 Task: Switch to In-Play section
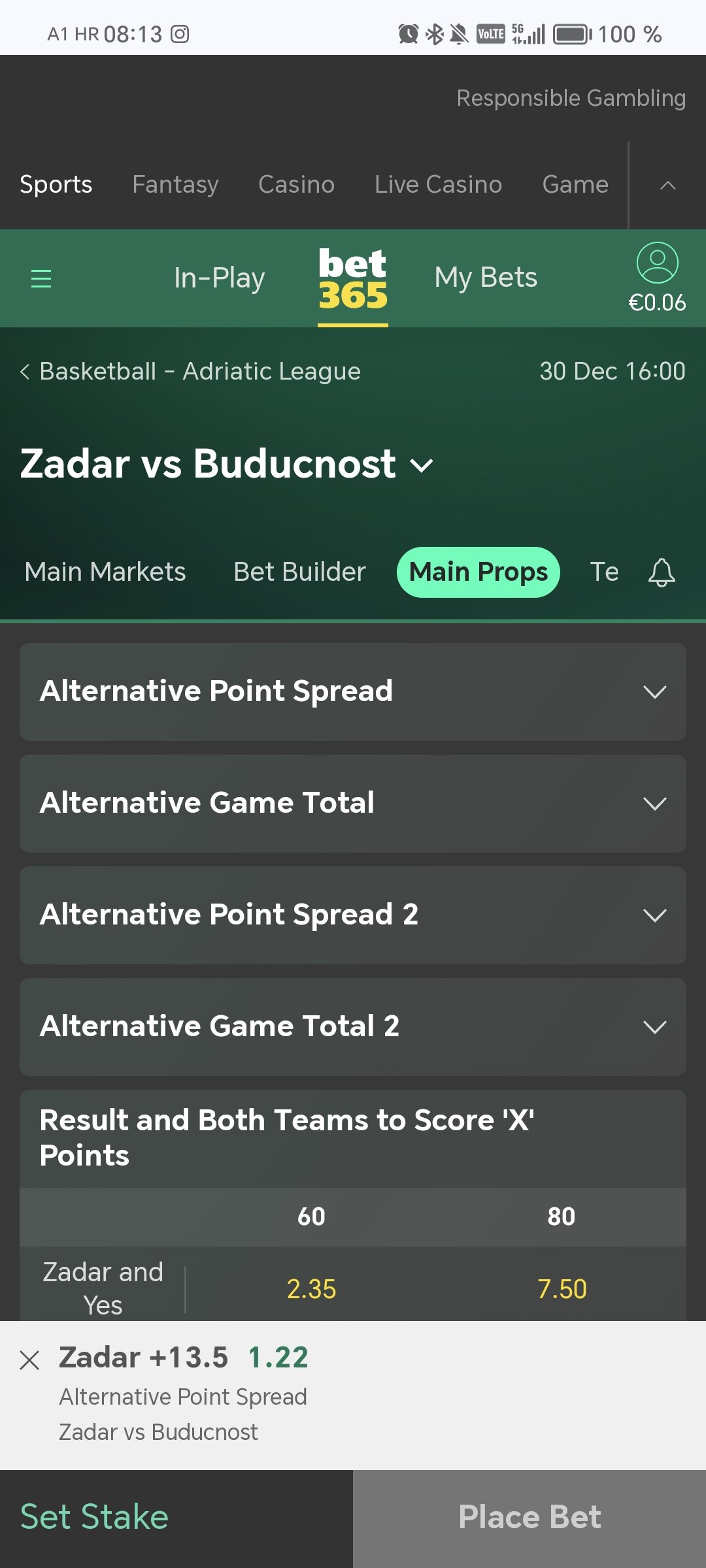coord(220,278)
